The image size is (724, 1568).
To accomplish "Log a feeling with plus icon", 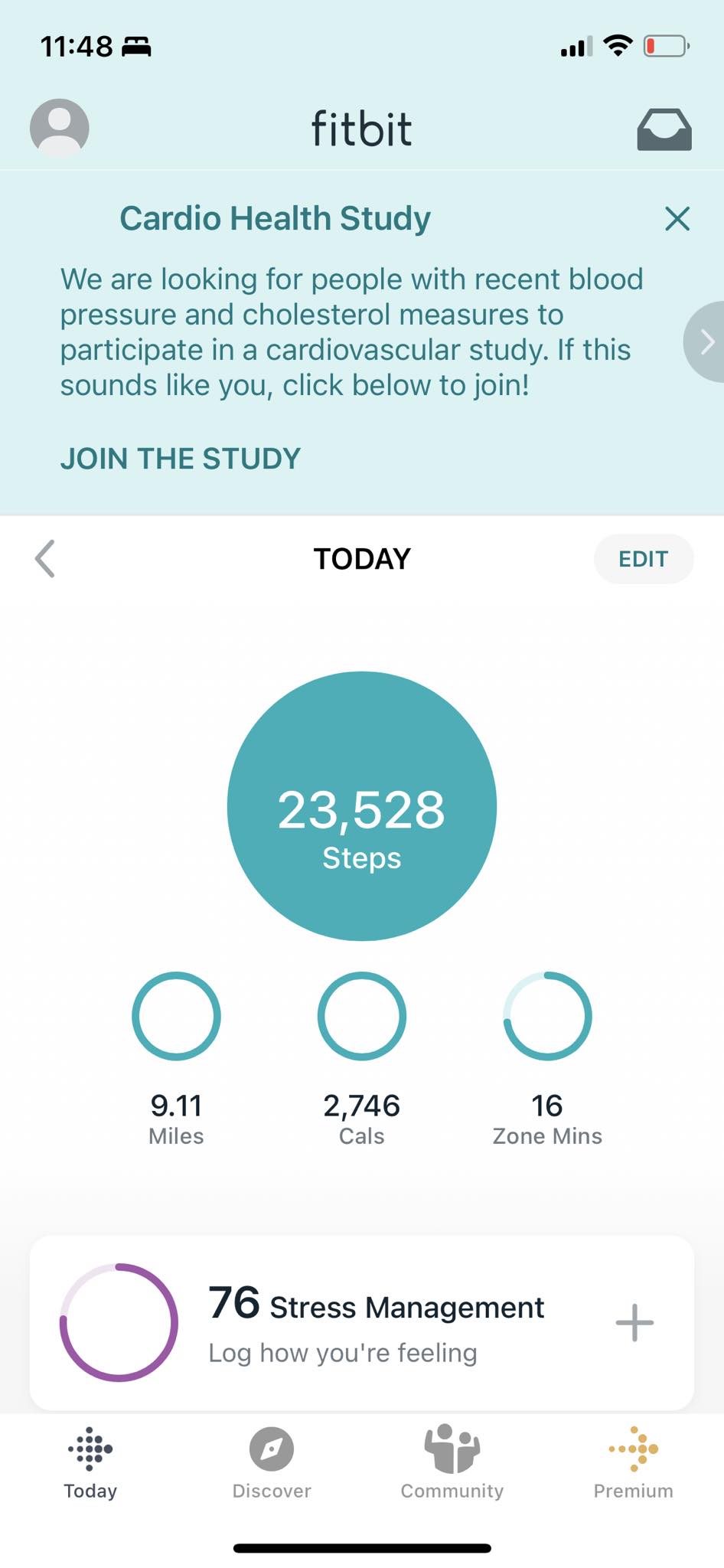I will click(x=634, y=1322).
